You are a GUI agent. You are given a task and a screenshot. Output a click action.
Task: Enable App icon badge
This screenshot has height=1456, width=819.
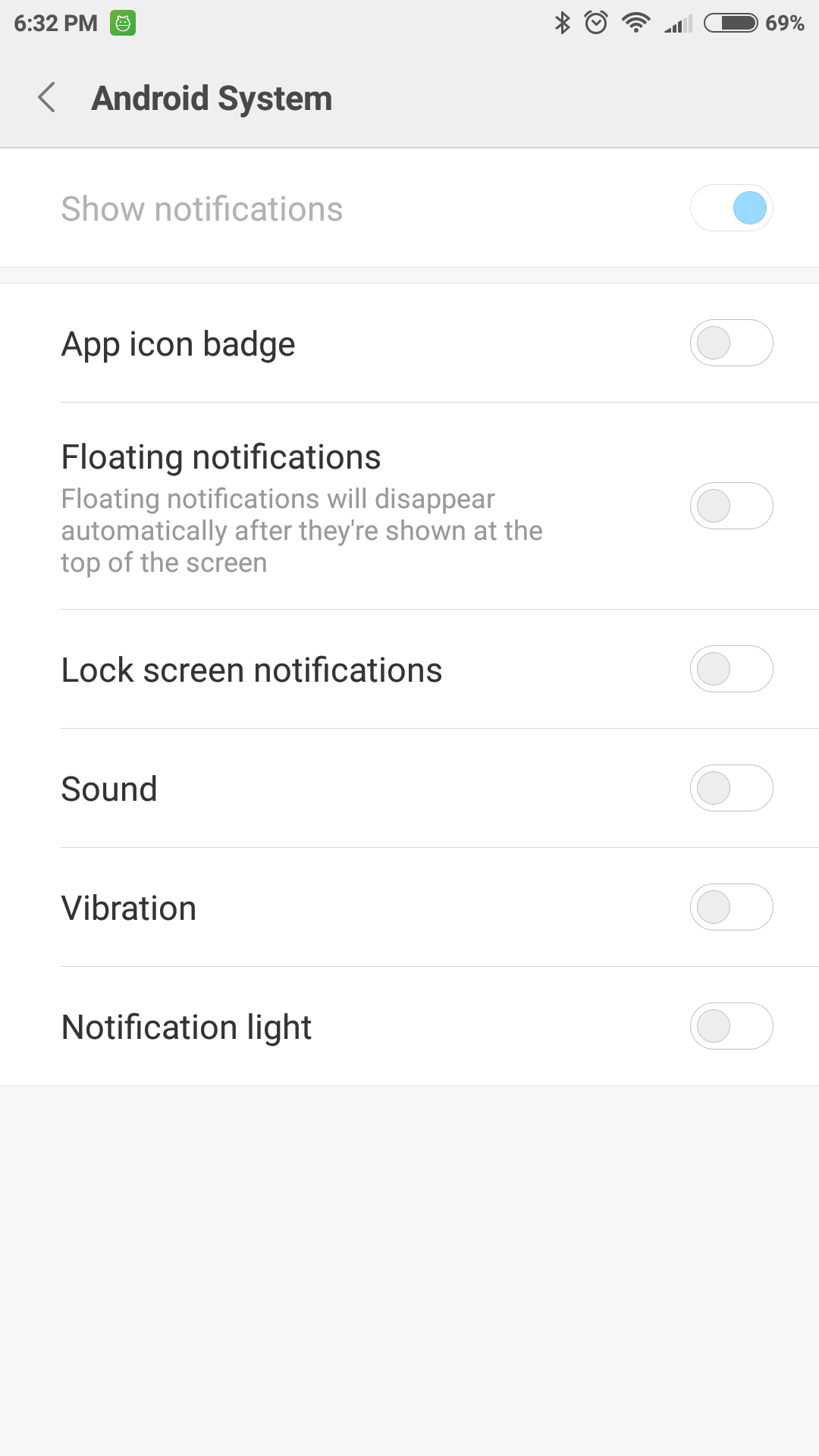click(x=731, y=344)
